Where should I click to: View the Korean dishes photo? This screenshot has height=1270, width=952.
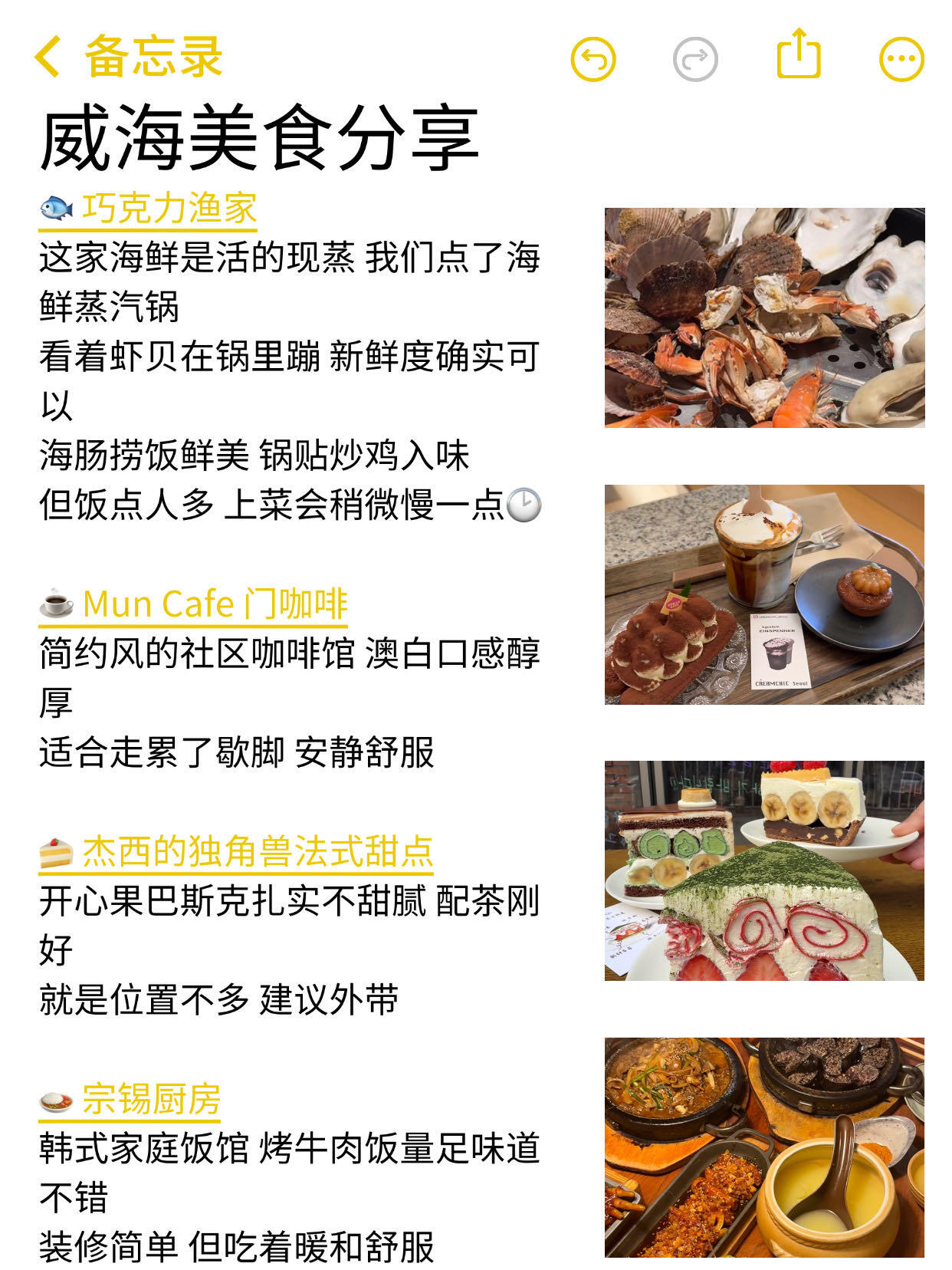coord(764,1147)
